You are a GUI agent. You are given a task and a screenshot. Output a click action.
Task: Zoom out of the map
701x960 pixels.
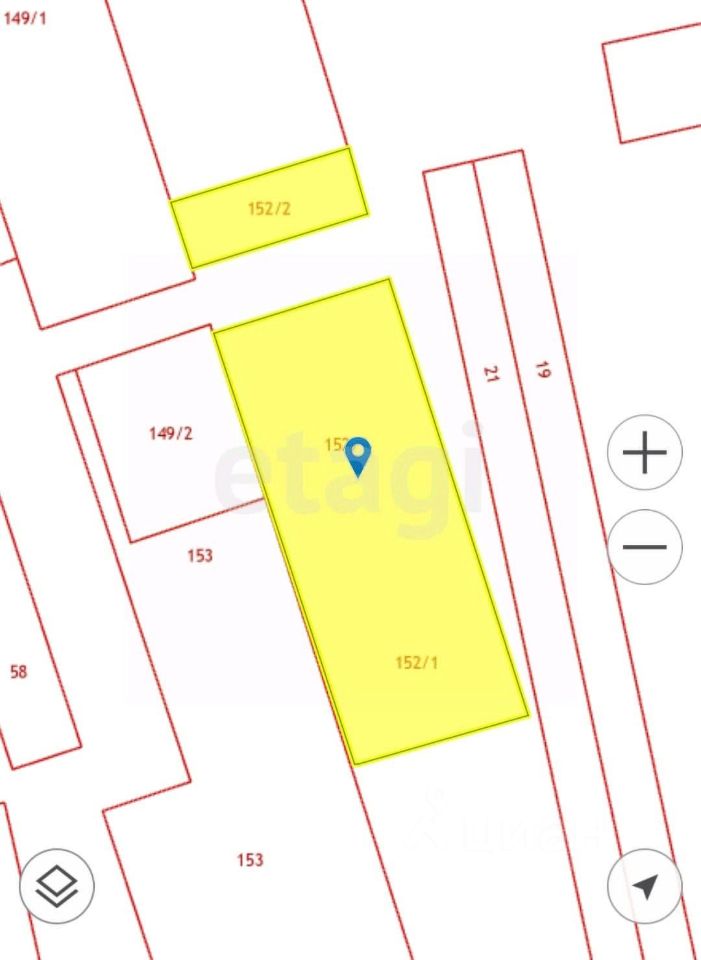(645, 547)
